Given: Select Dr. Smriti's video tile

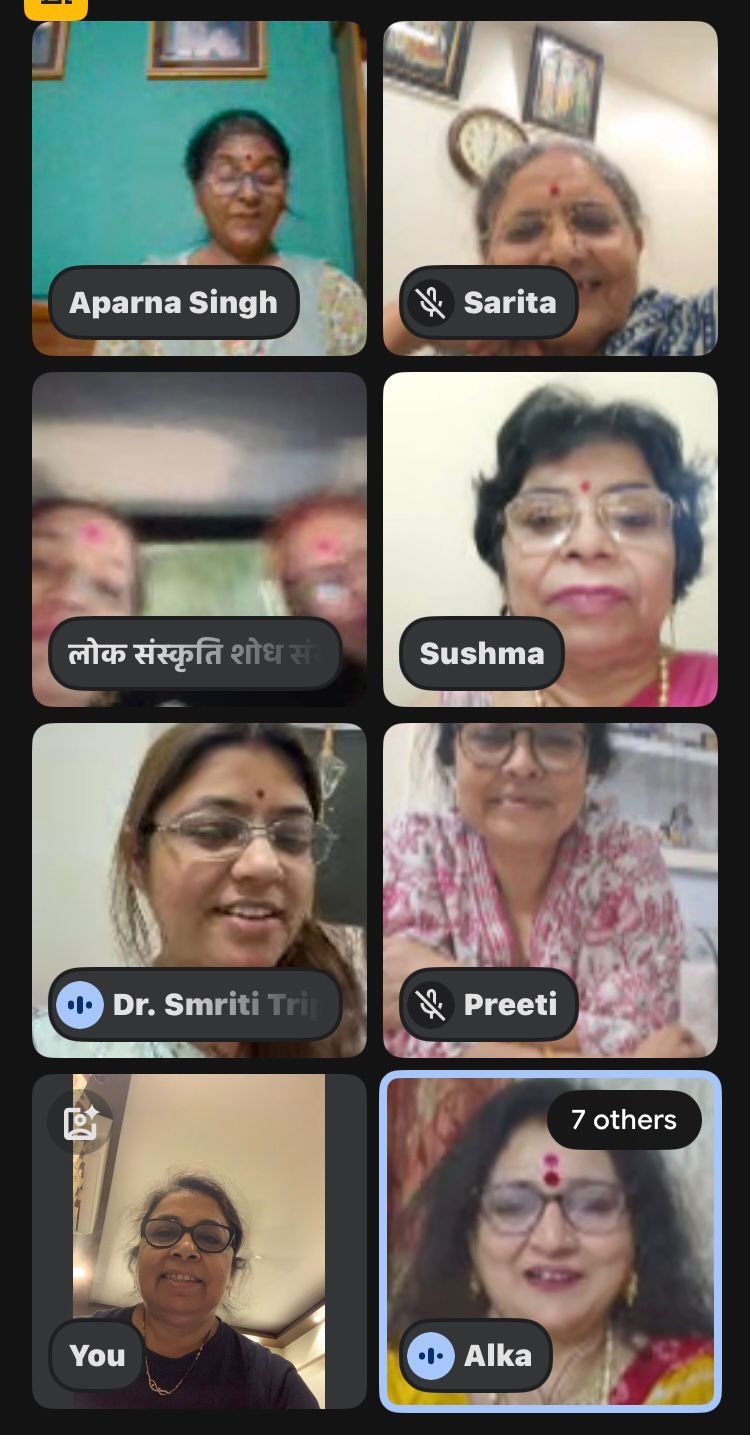Looking at the screenshot, I should coord(199,870).
